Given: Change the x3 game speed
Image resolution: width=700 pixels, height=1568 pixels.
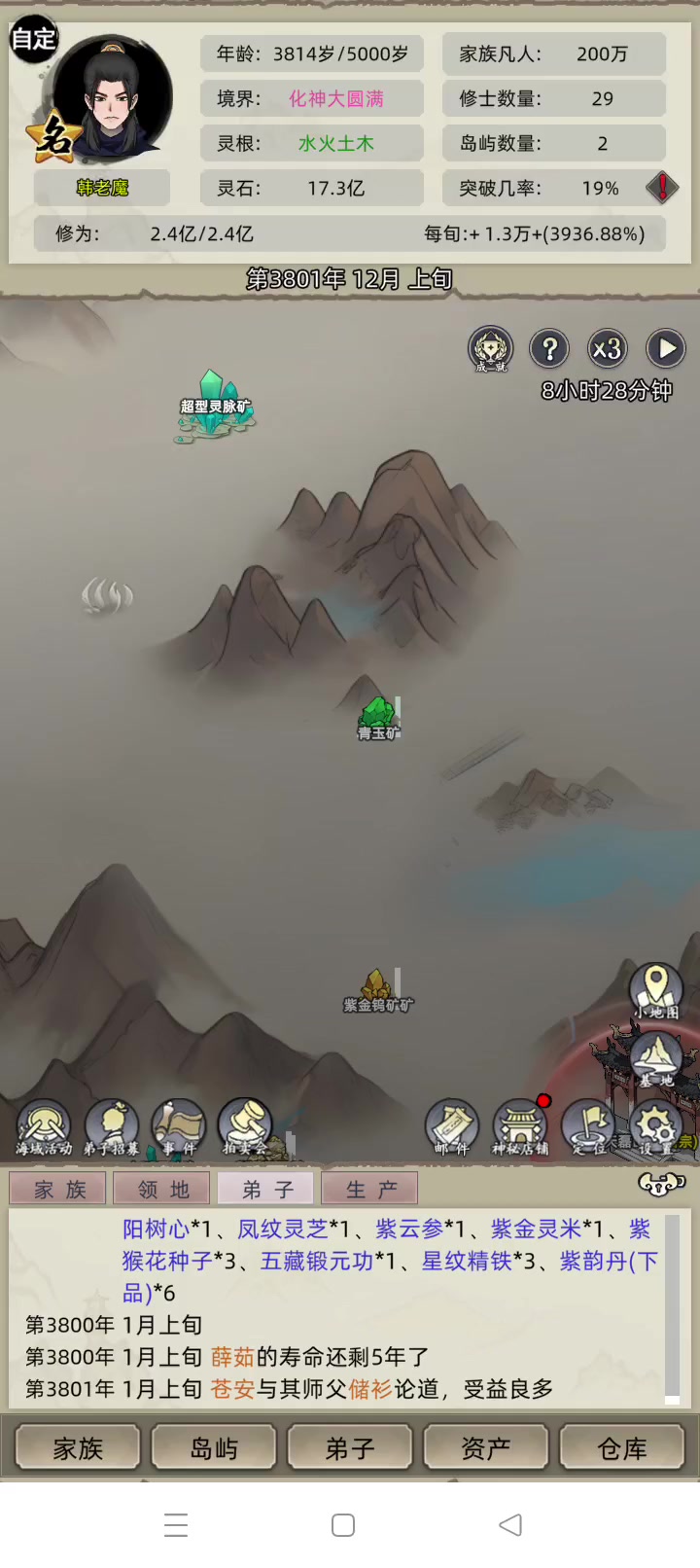Looking at the screenshot, I should point(608,348).
